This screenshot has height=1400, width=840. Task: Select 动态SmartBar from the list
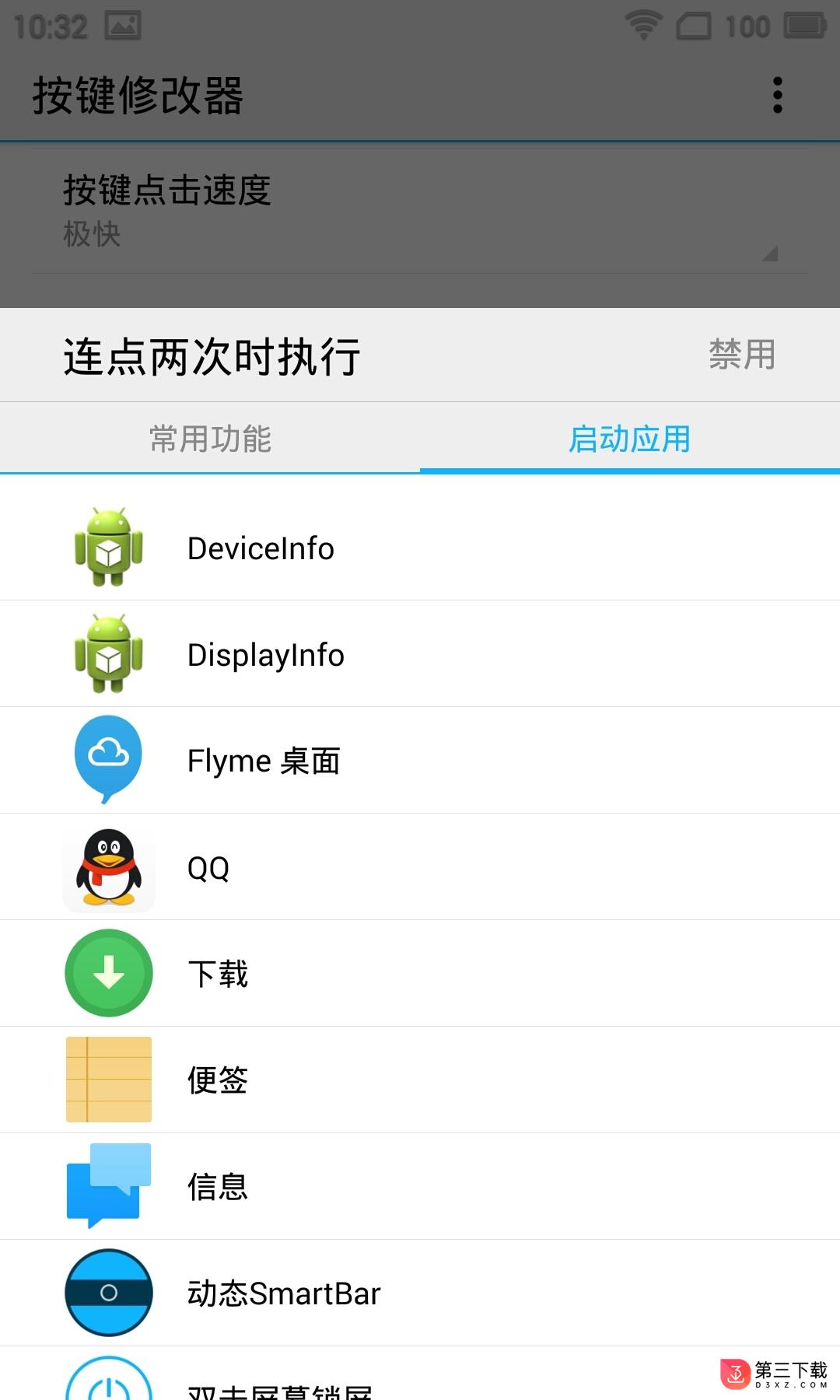420,1293
